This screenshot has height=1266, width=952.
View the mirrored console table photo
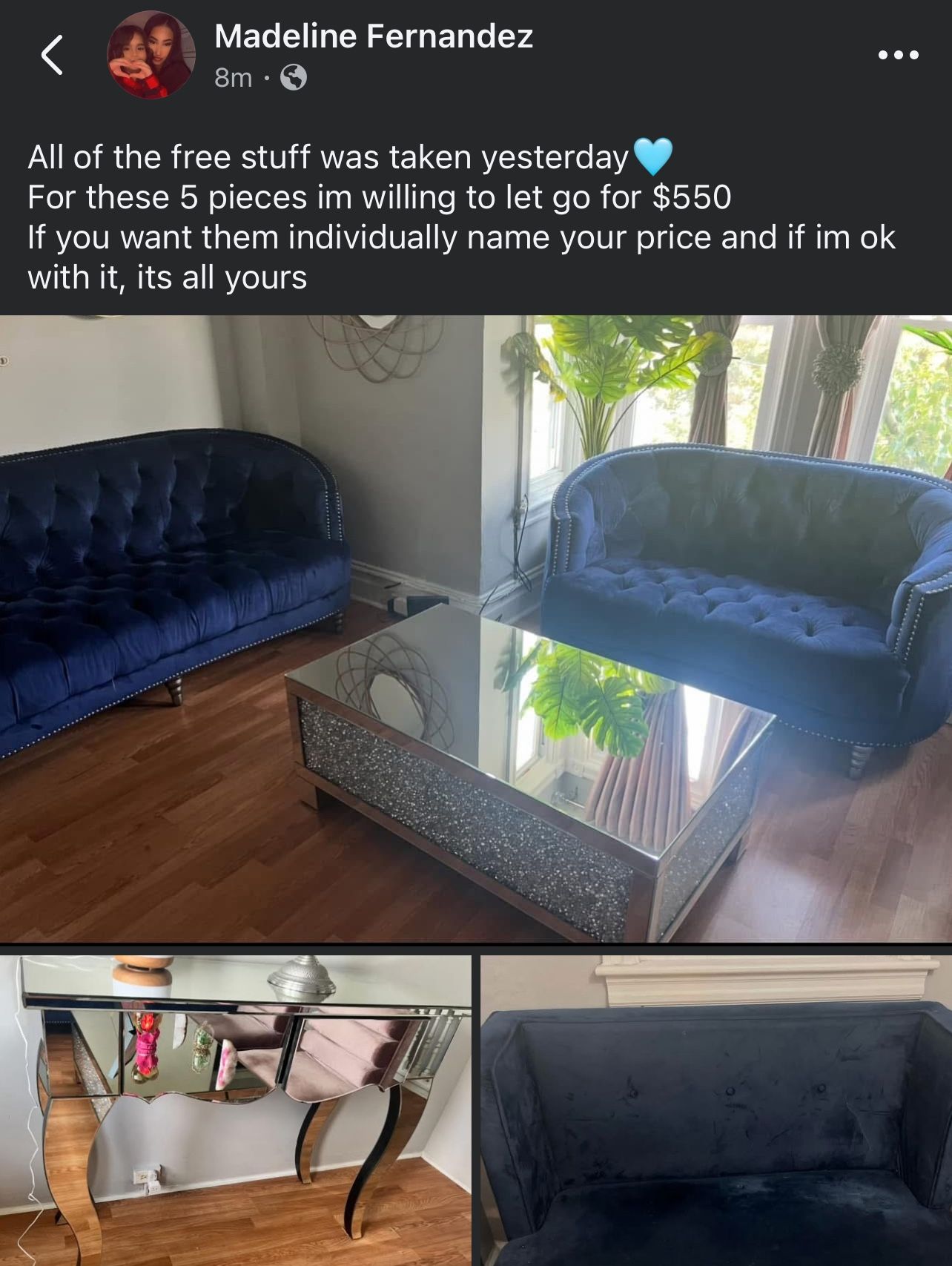(235, 1110)
